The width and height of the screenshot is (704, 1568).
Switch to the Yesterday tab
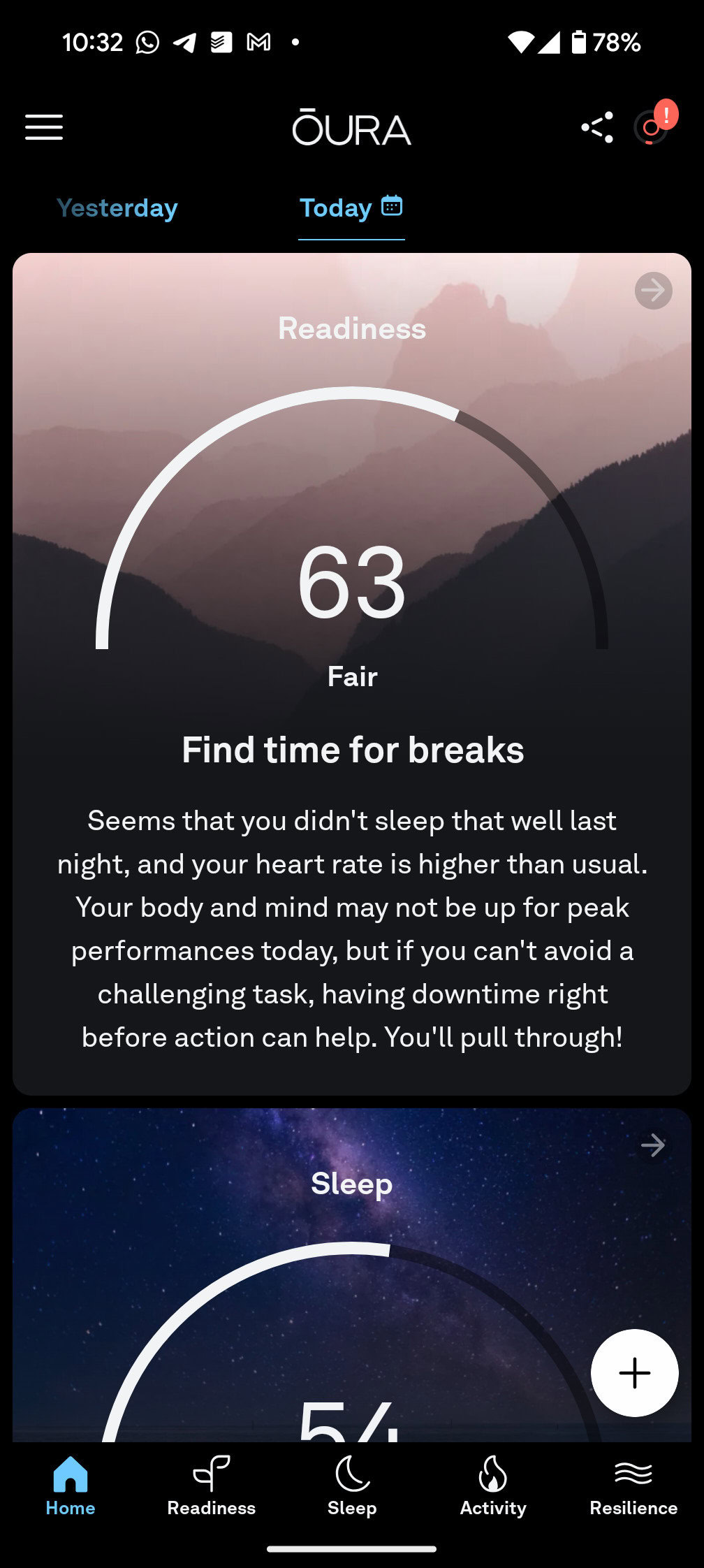pyautogui.click(x=117, y=208)
